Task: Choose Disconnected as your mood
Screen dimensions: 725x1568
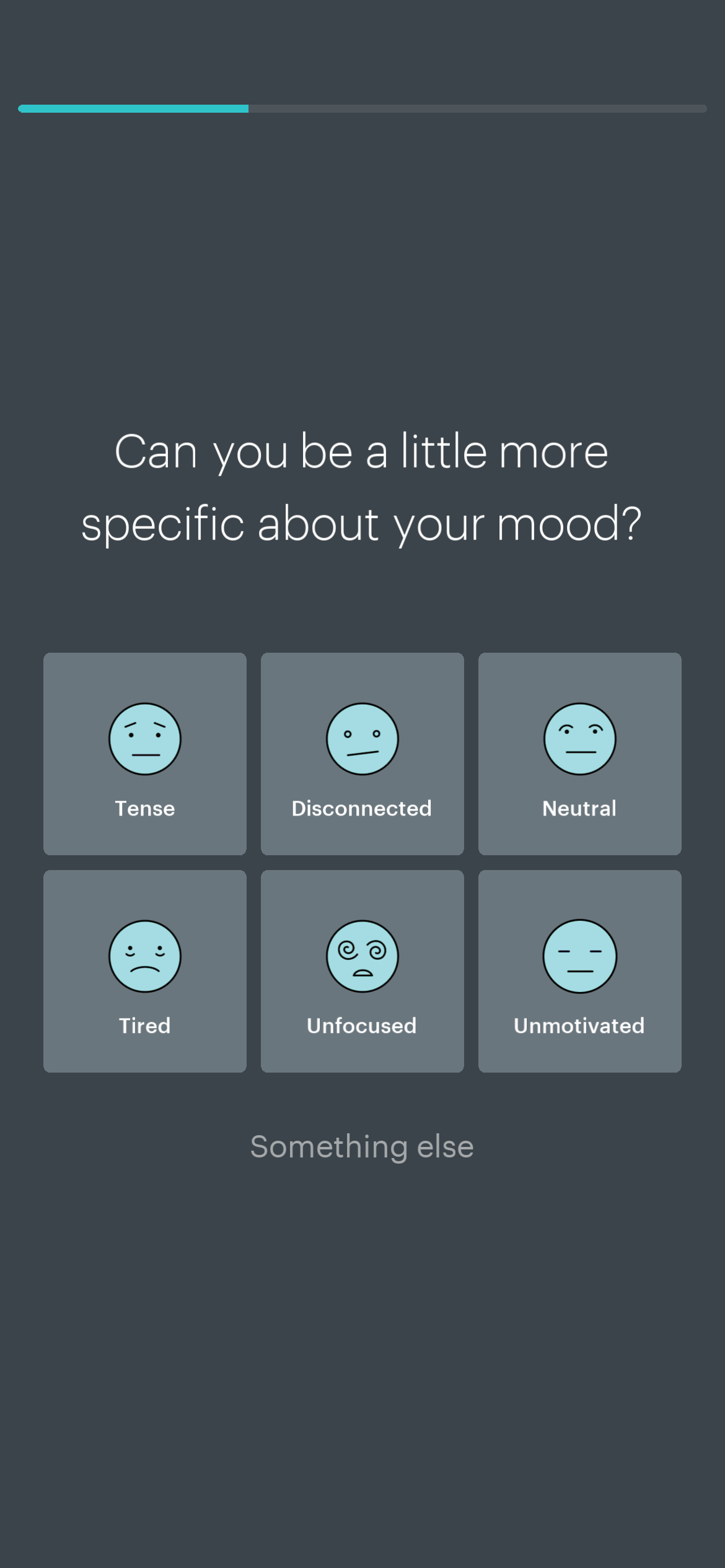Action: (362, 754)
